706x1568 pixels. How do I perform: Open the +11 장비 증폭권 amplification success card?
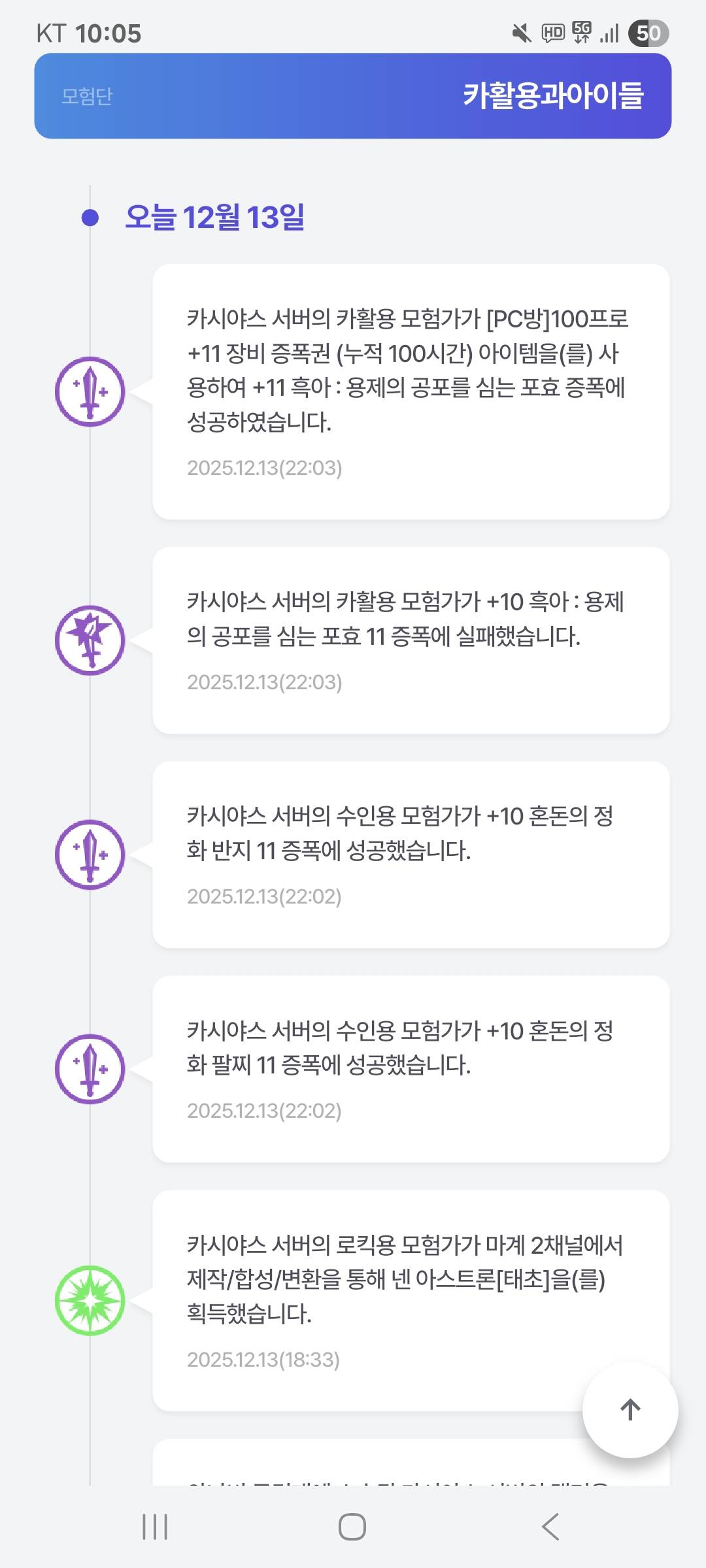coord(411,392)
